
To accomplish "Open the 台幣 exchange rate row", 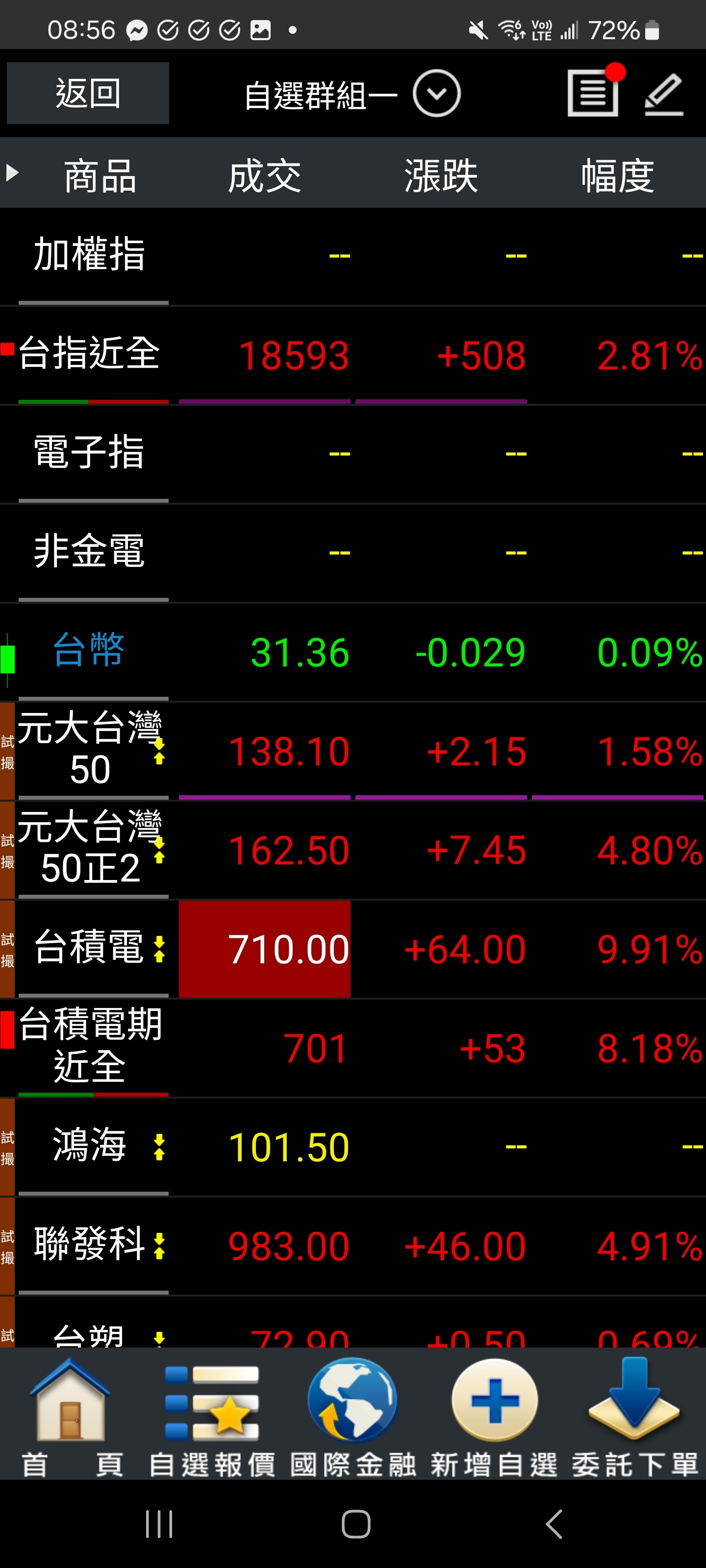I will click(353, 652).
